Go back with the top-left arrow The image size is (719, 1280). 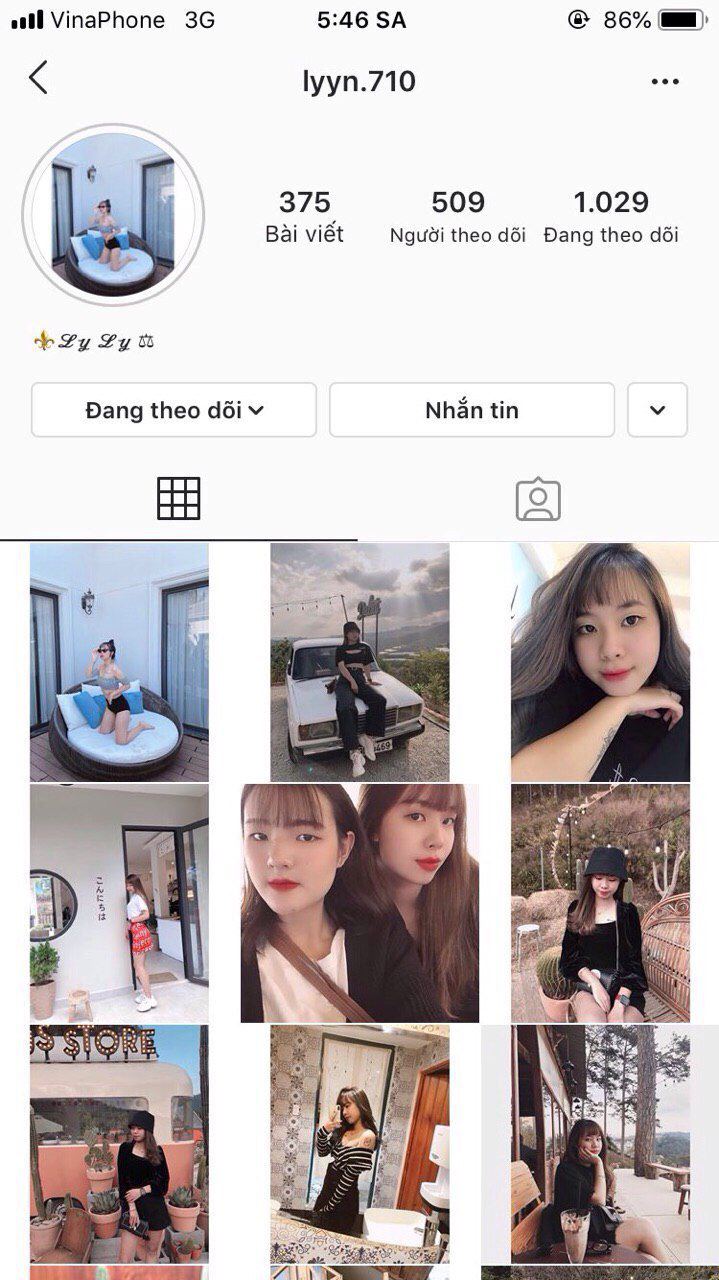[x=38, y=78]
